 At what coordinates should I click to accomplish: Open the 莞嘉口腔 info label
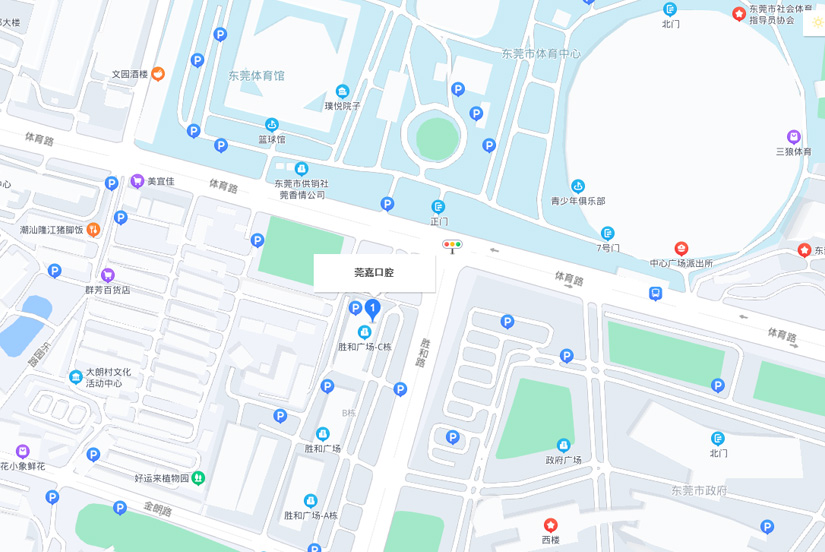(374, 273)
